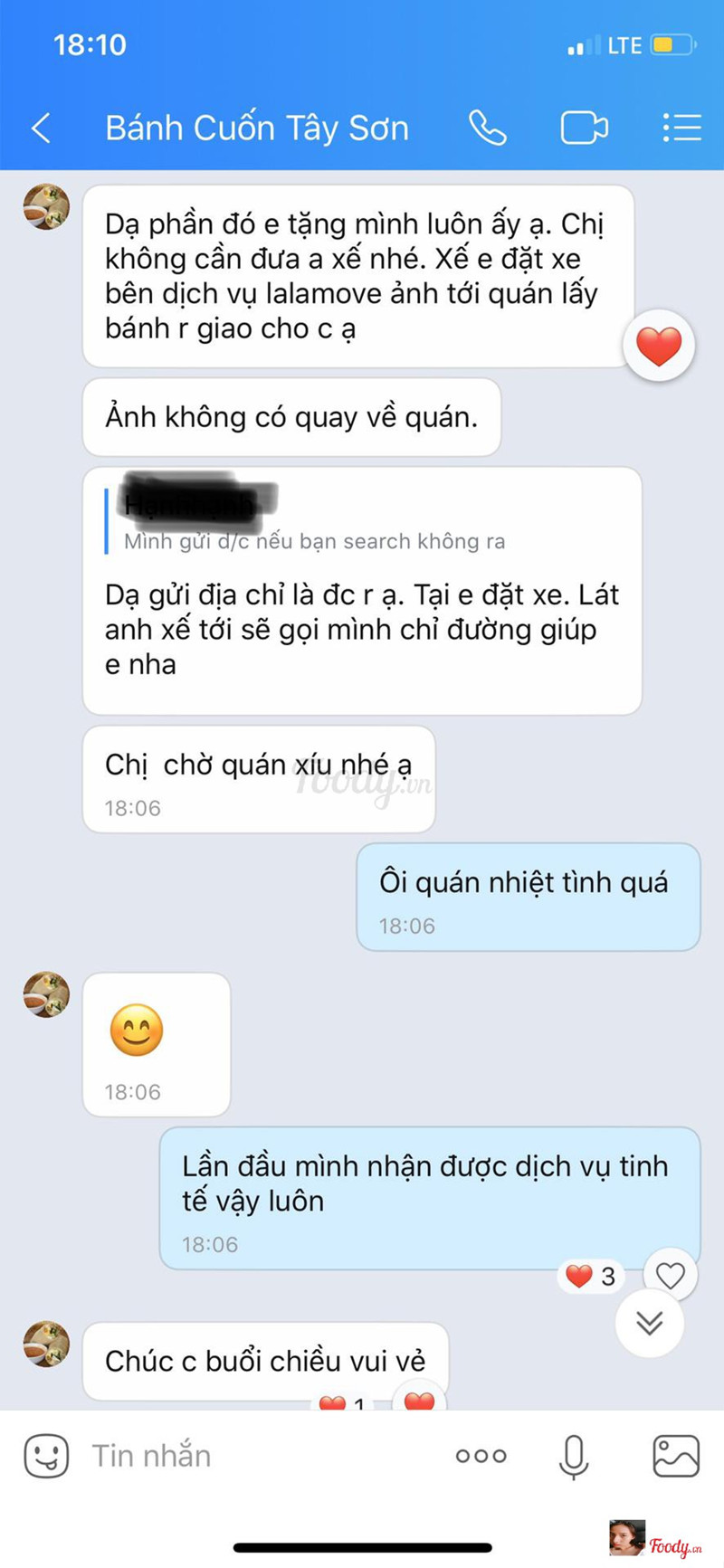The image size is (724, 1568).
Task: Start a voice call with Bánh Cuốn Tây Sơn
Action: click(487, 128)
